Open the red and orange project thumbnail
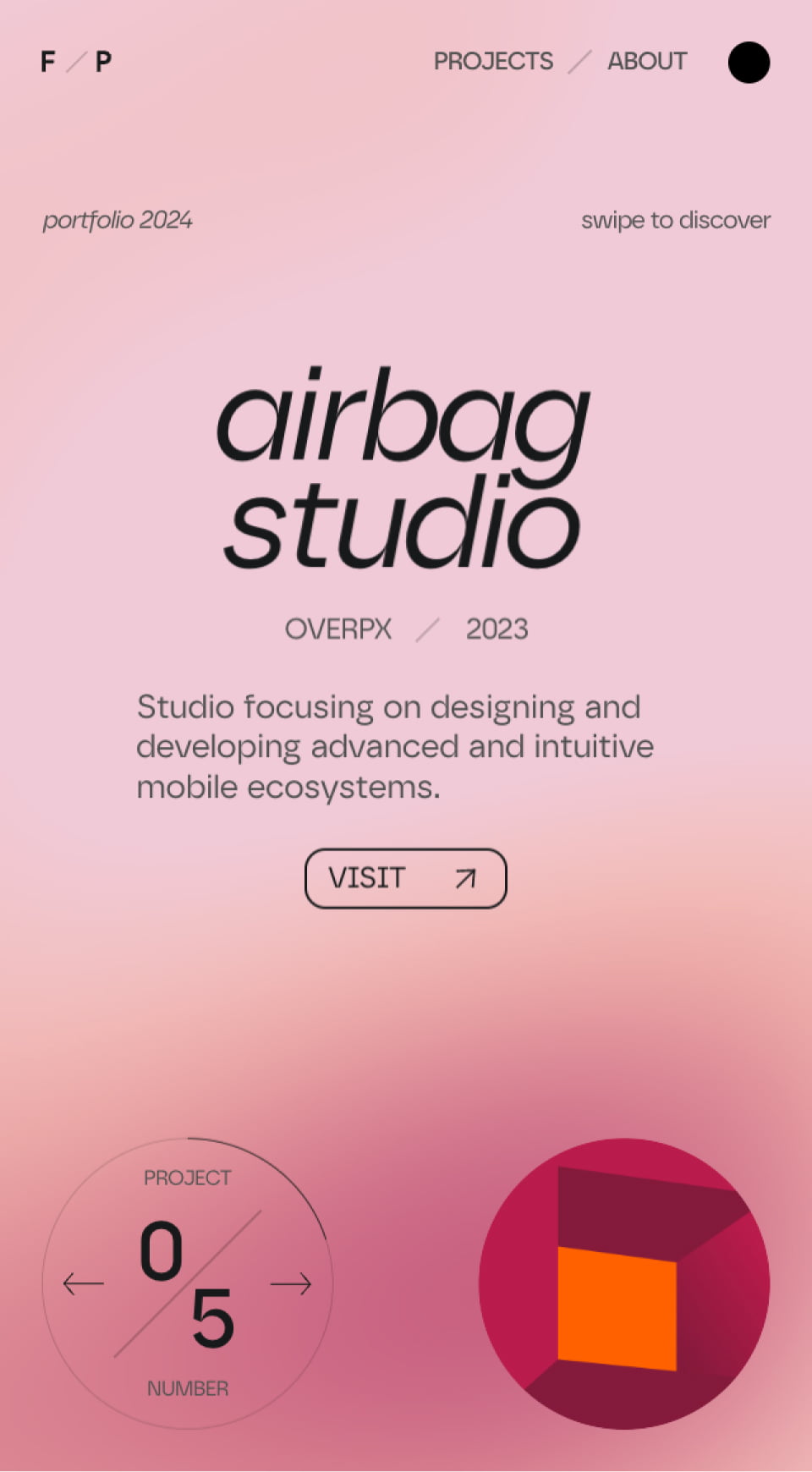Viewport: 812px width, 1472px height. pyautogui.click(x=624, y=1283)
